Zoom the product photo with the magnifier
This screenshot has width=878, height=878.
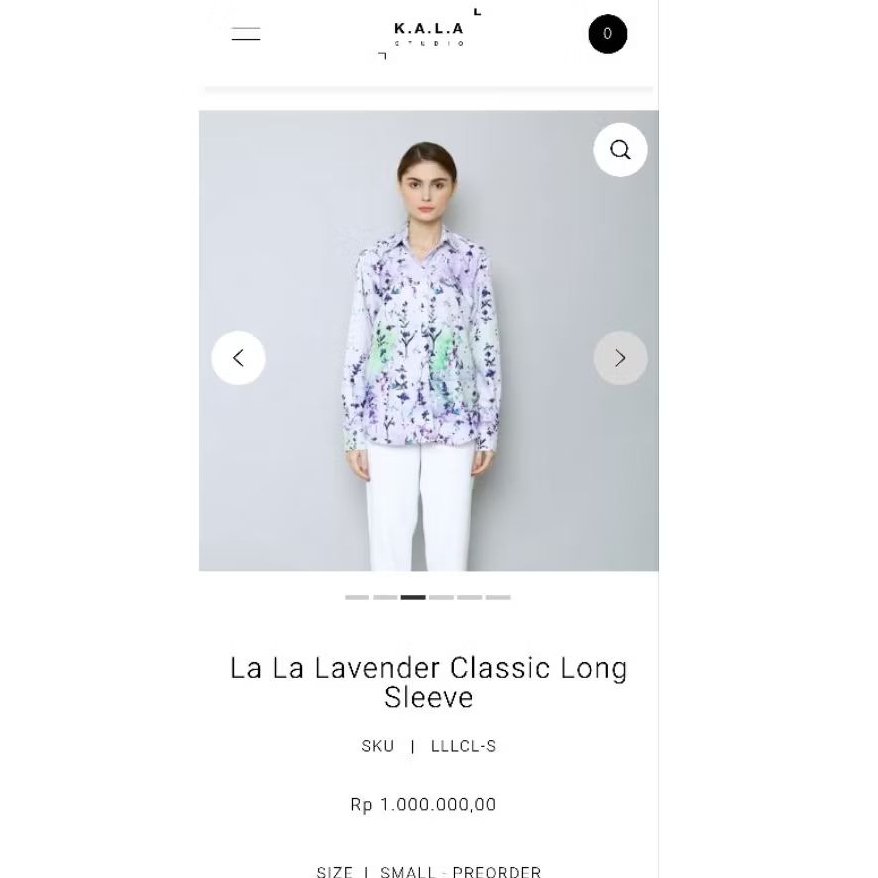coord(620,150)
